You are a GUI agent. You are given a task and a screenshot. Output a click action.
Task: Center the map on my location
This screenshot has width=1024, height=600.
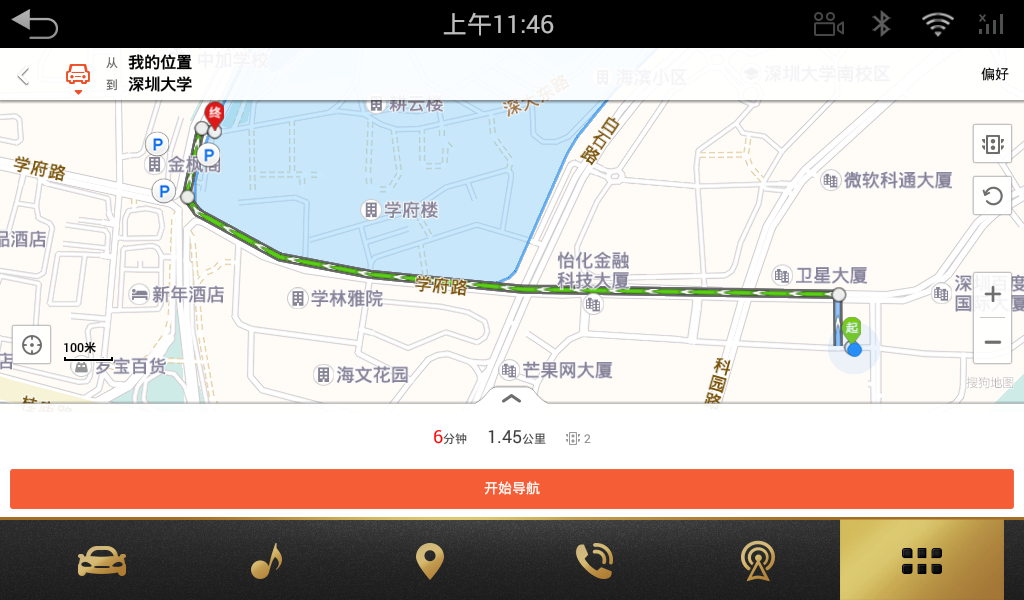click(32, 345)
